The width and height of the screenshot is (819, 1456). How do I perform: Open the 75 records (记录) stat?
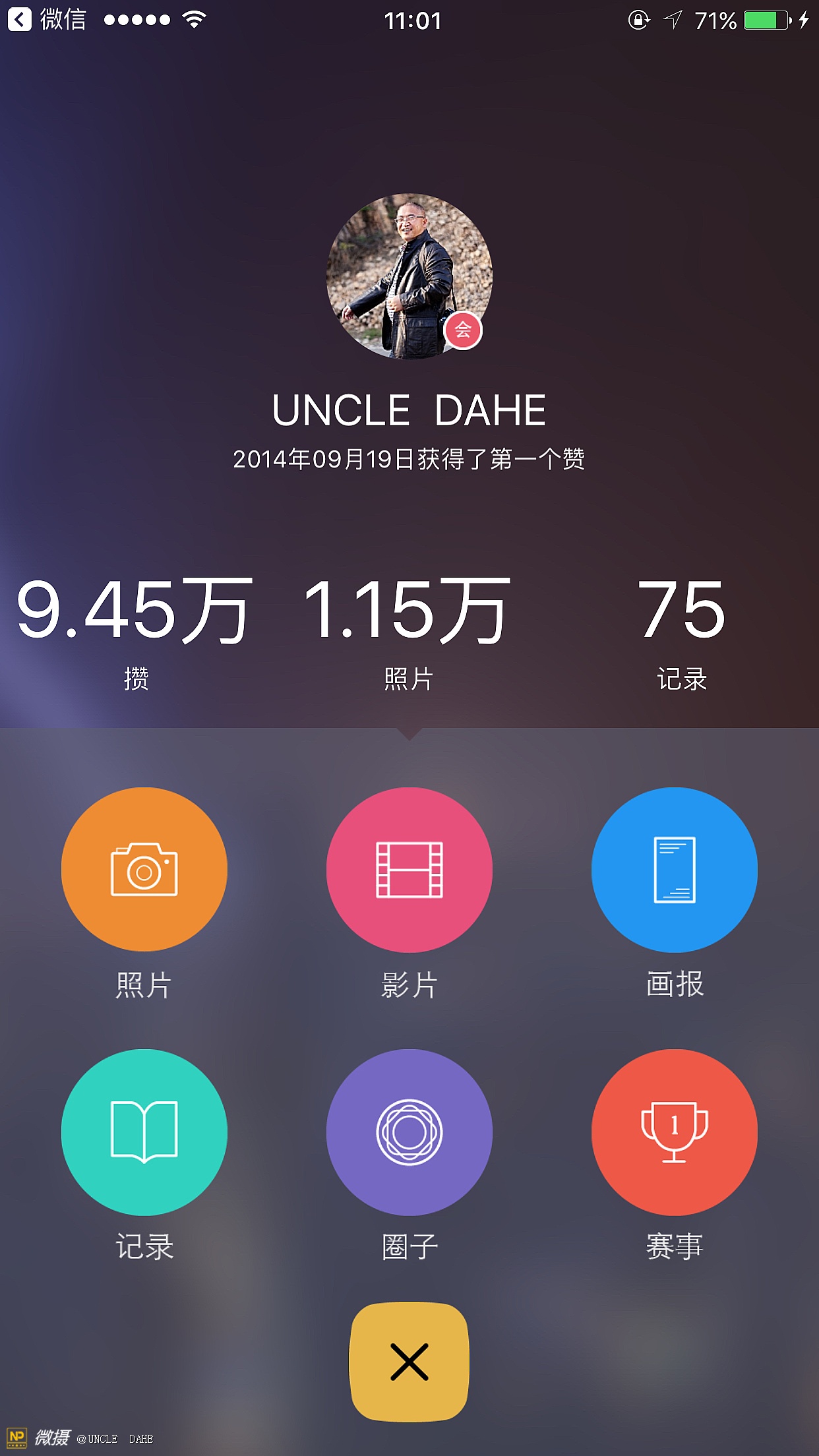pos(681,630)
